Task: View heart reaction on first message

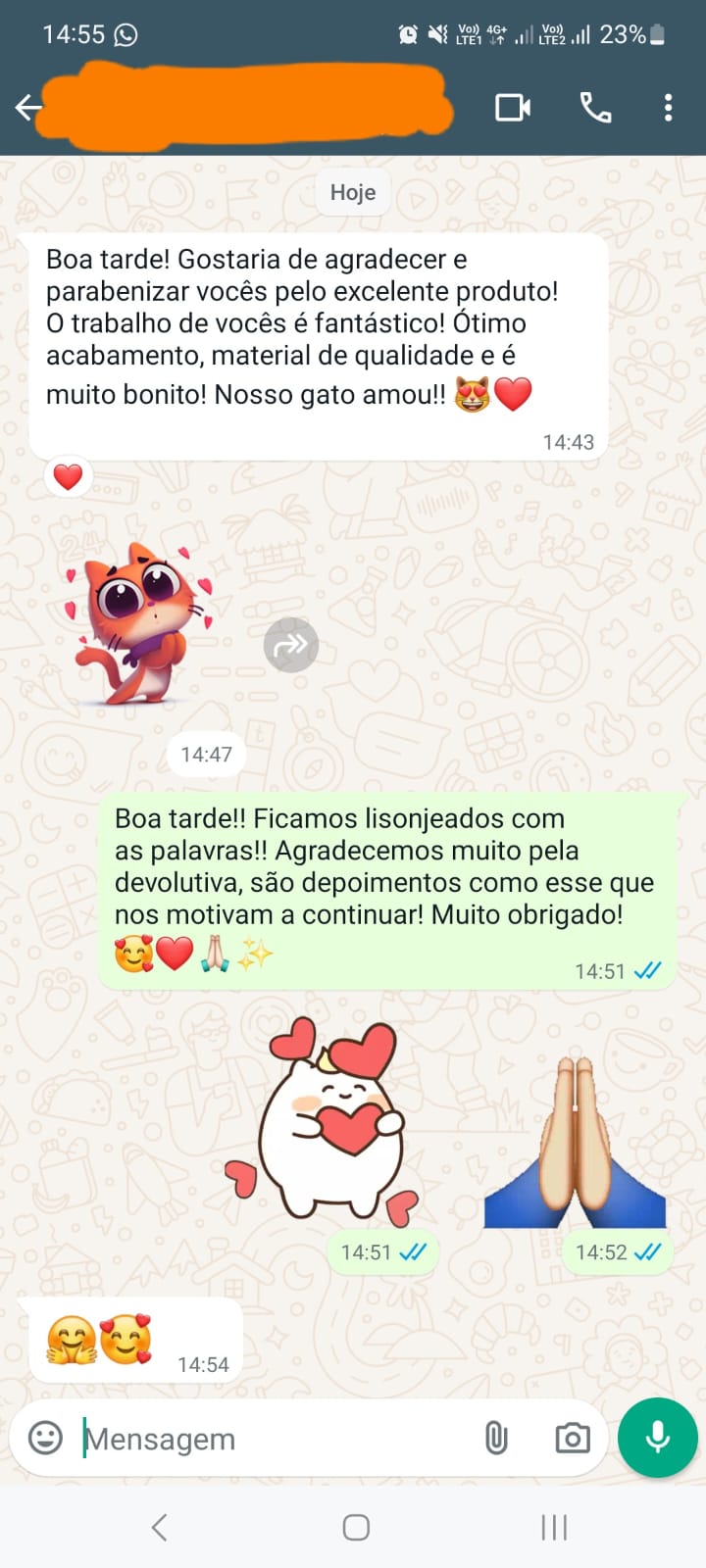Action: [68, 477]
